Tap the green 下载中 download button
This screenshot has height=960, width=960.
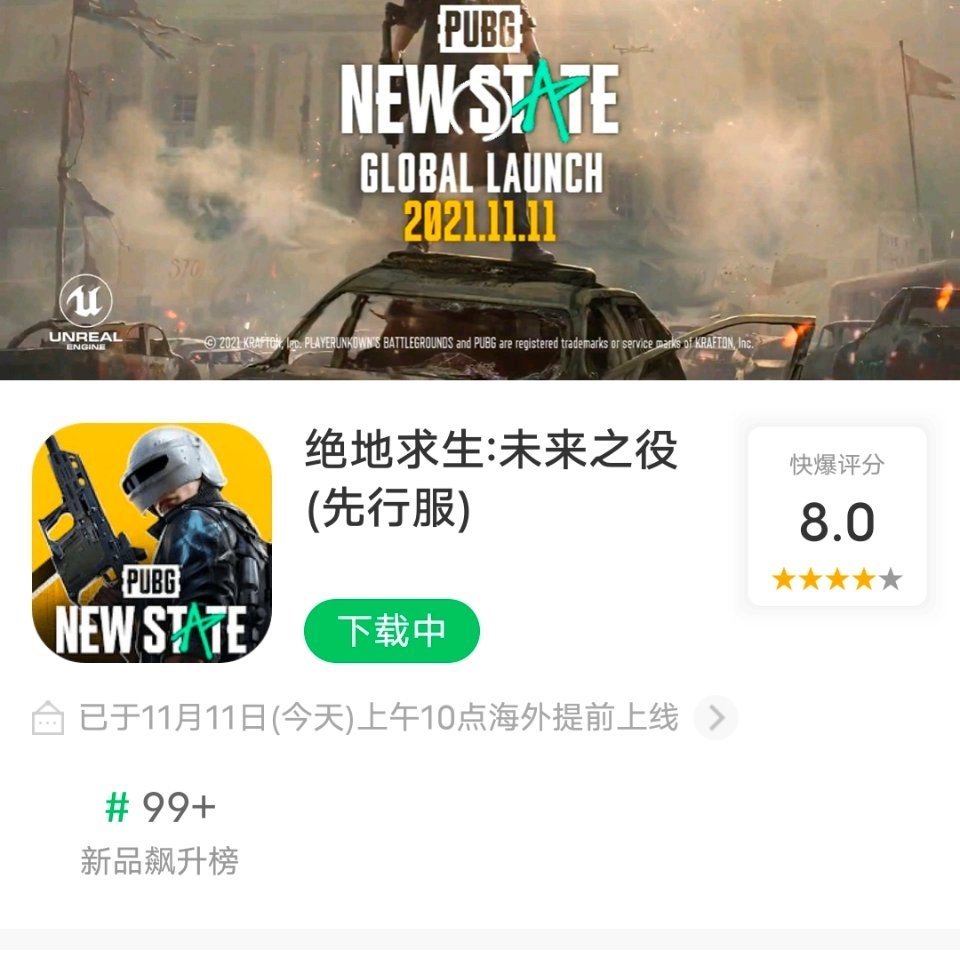(391, 631)
